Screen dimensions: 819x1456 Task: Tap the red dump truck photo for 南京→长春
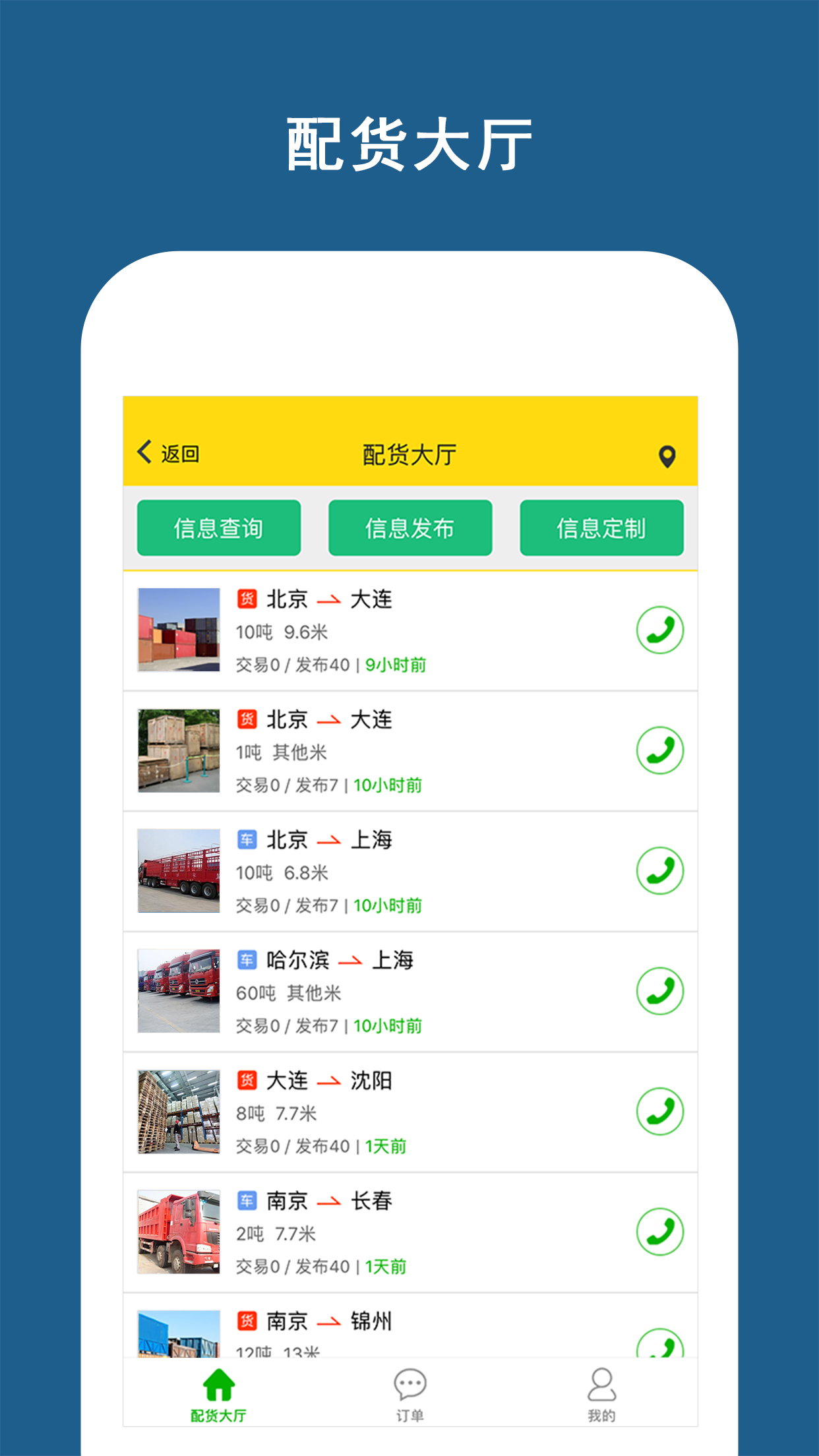tap(178, 1232)
